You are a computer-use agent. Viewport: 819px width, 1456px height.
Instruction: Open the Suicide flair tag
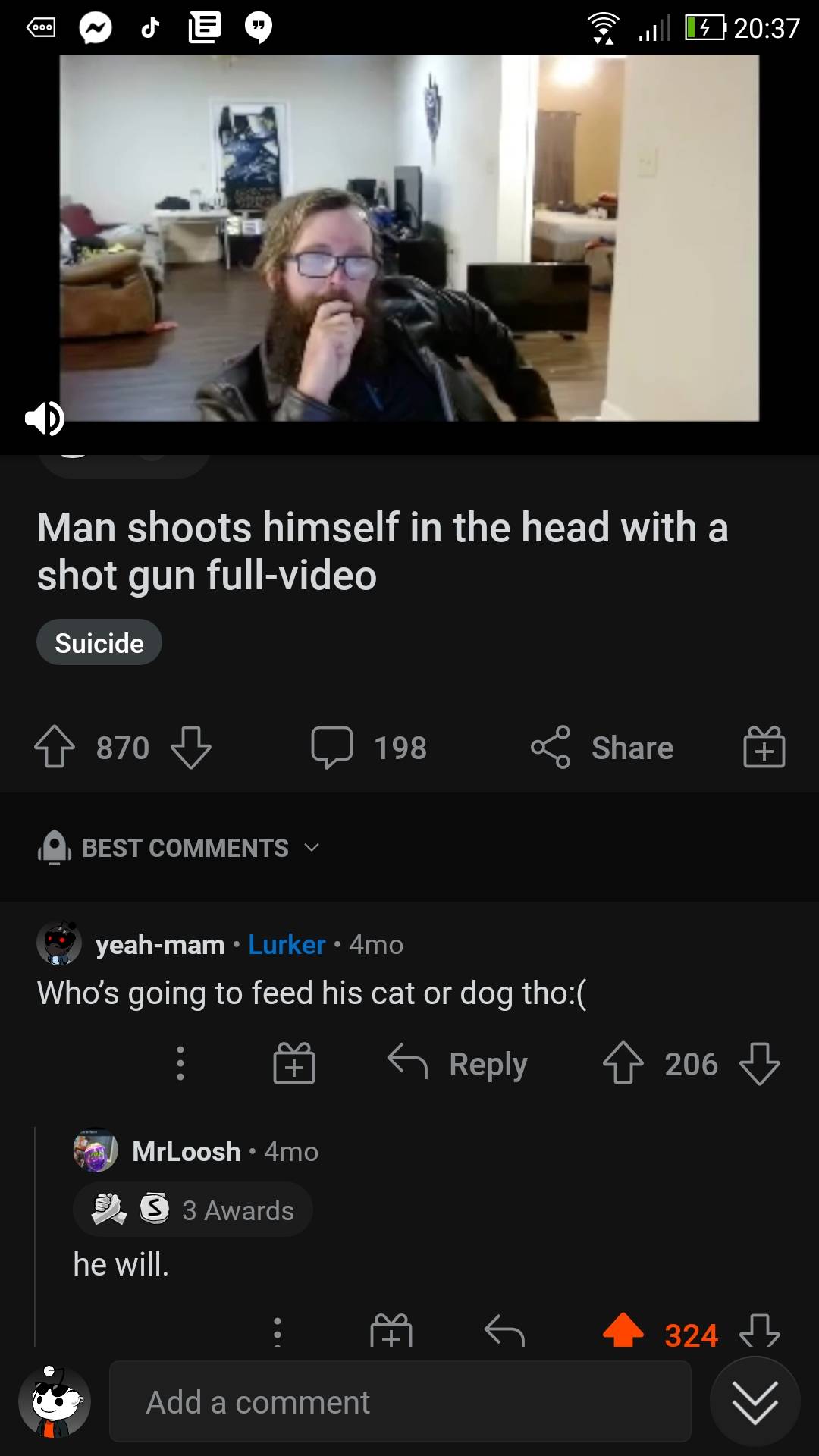point(99,643)
